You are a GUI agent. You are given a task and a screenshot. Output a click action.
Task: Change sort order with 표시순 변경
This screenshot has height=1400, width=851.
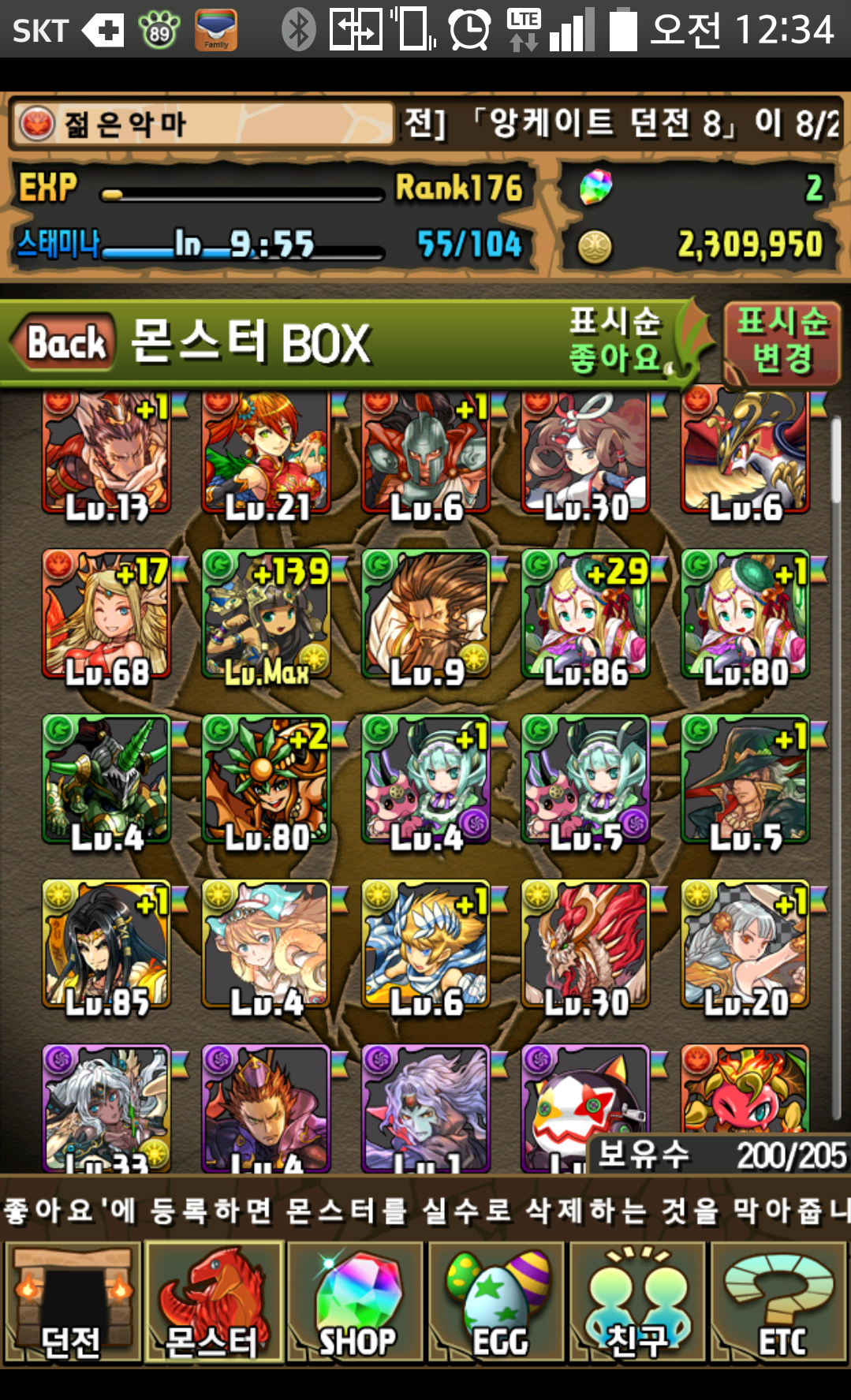point(782,342)
